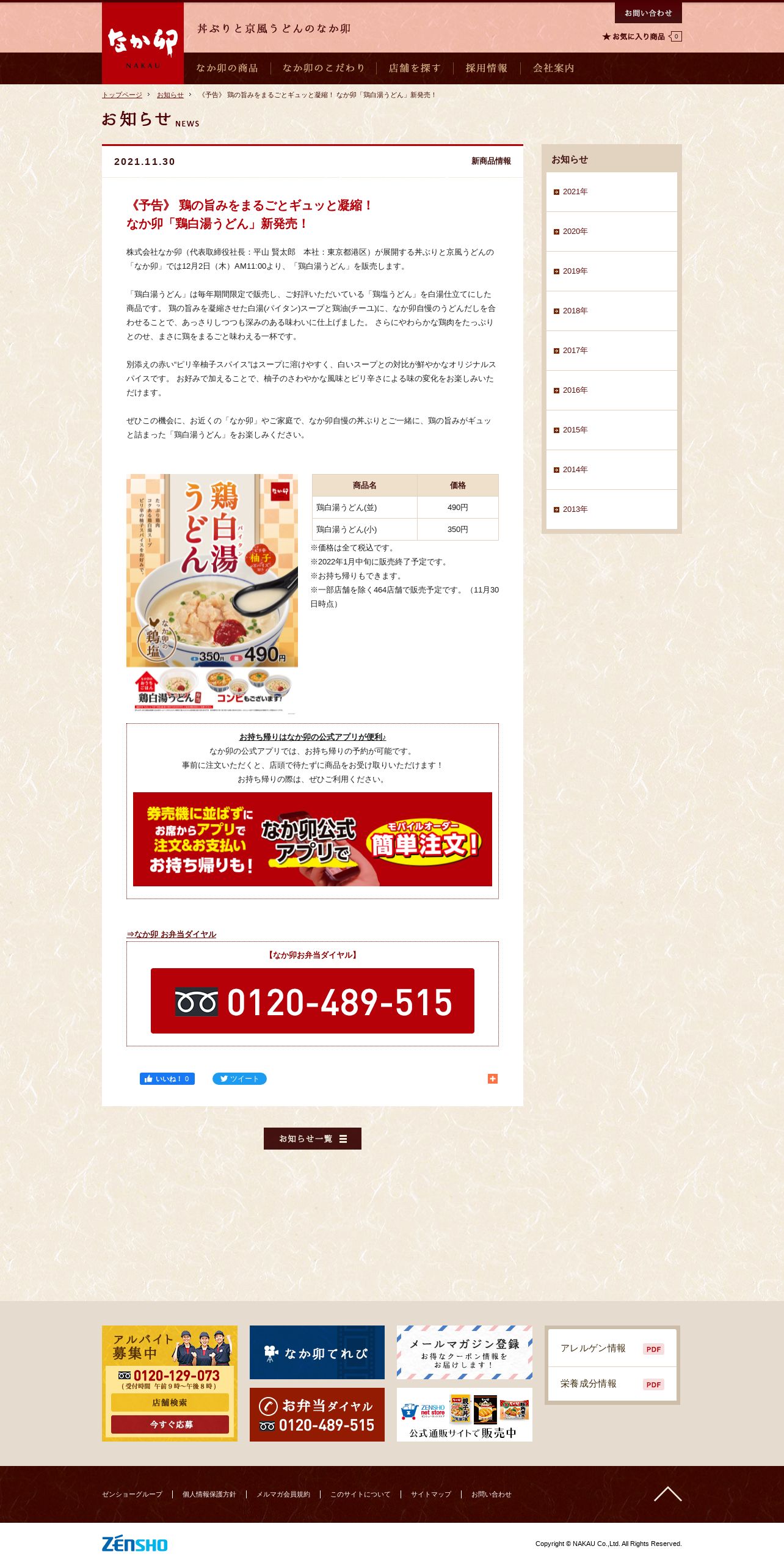Open the orange plus share icon
This screenshot has width=784, height=1568.
point(493,1079)
